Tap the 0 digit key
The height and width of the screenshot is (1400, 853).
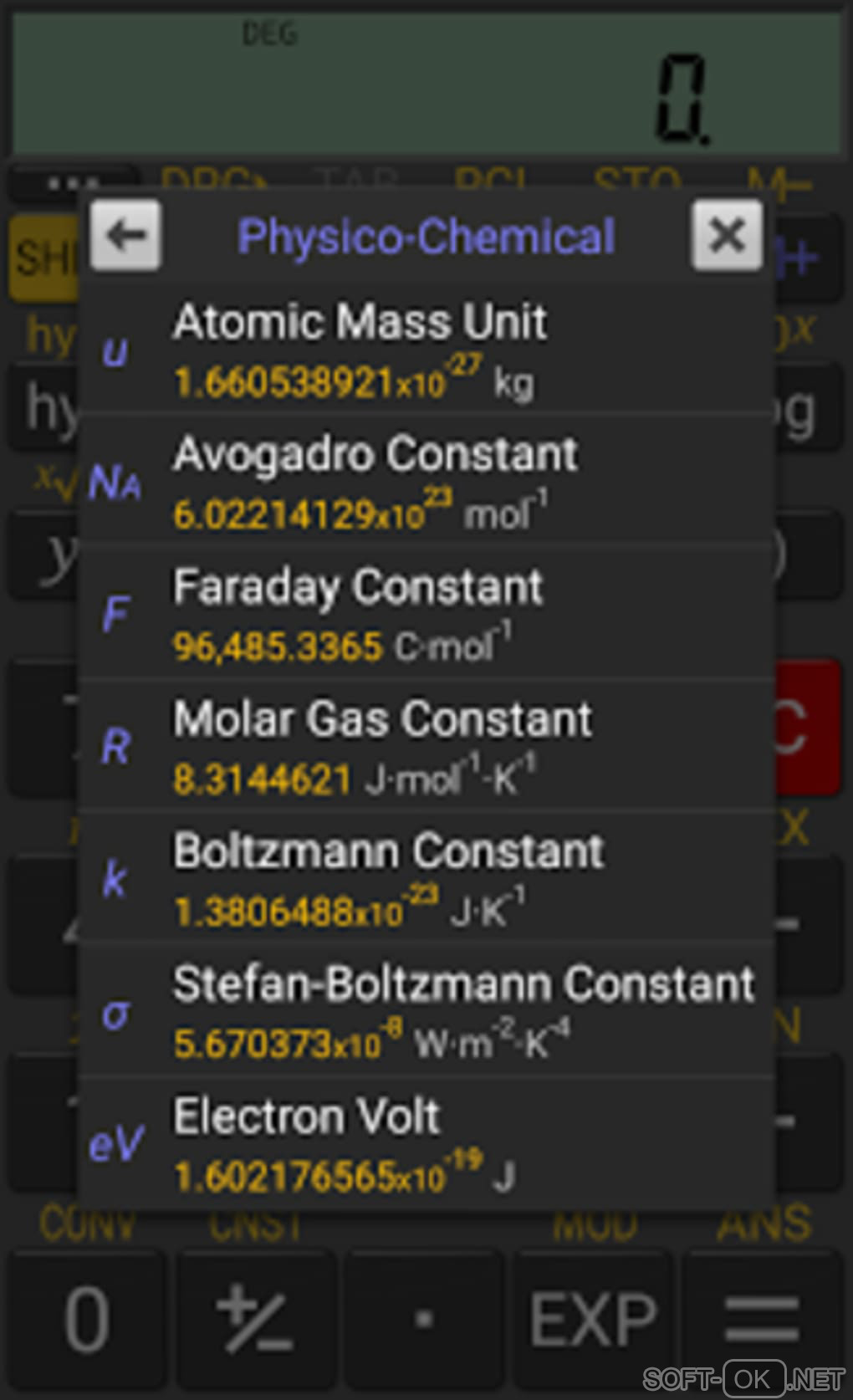tap(87, 1319)
